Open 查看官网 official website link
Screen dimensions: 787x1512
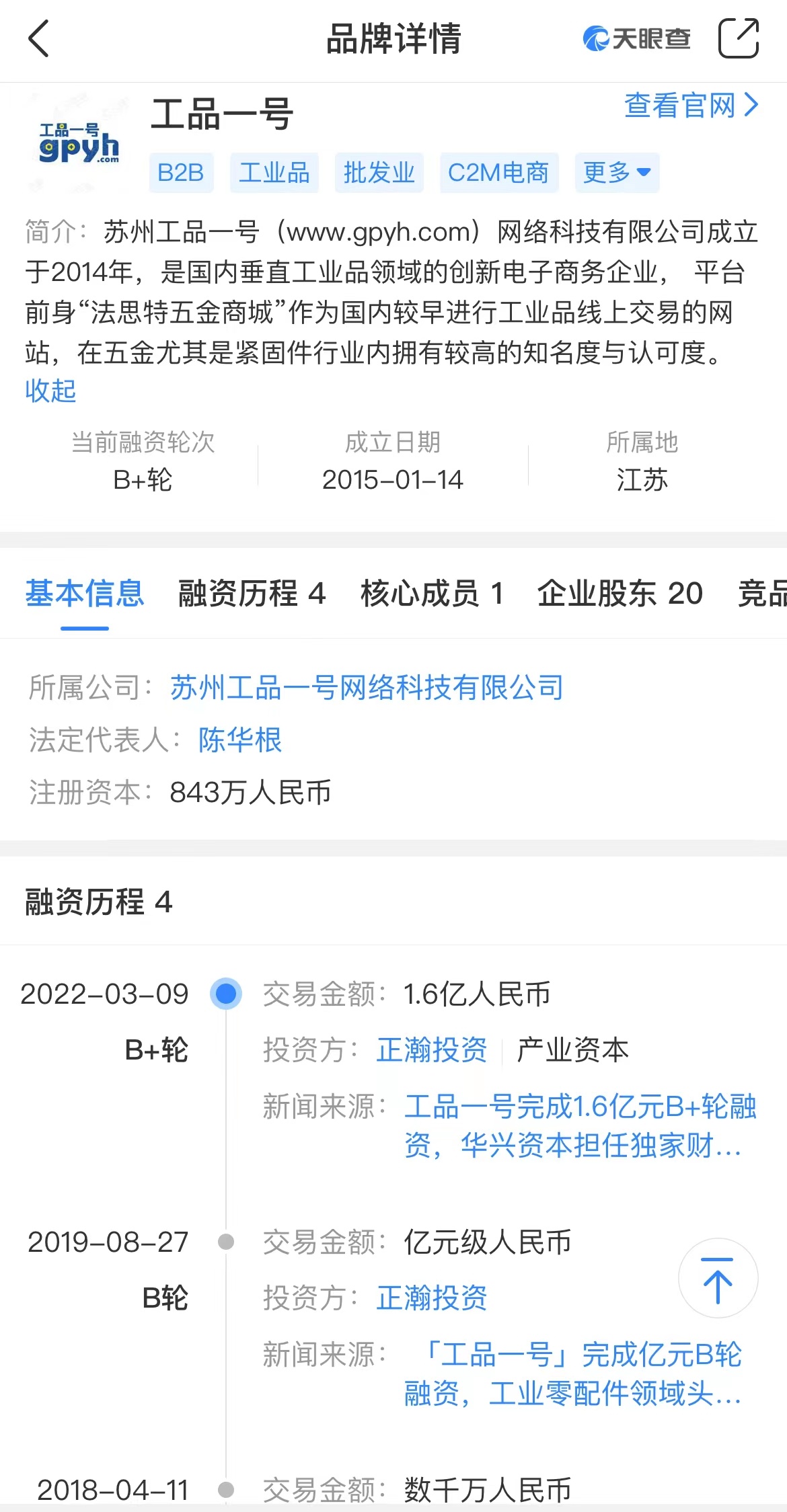pyautogui.click(x=691, y=106)
